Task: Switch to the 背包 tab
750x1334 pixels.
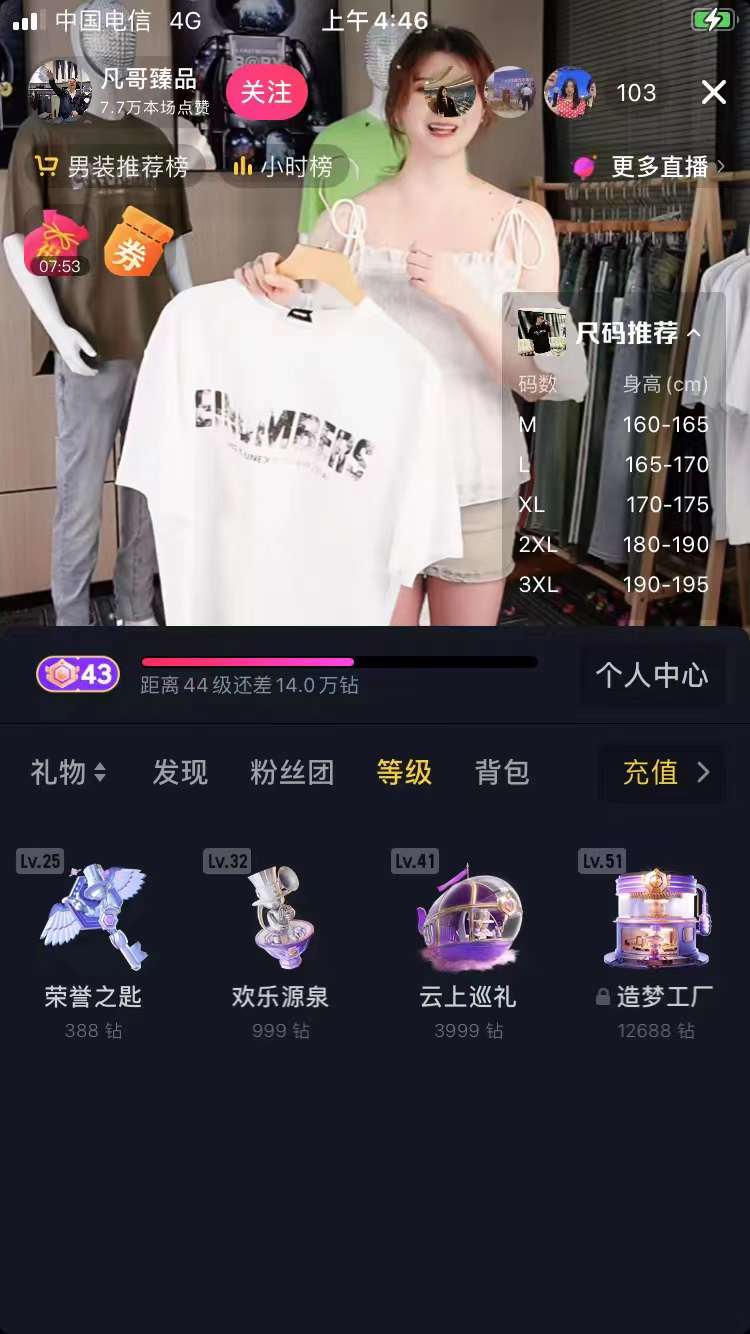Action: pyautogui.click(x=502, y=772)
